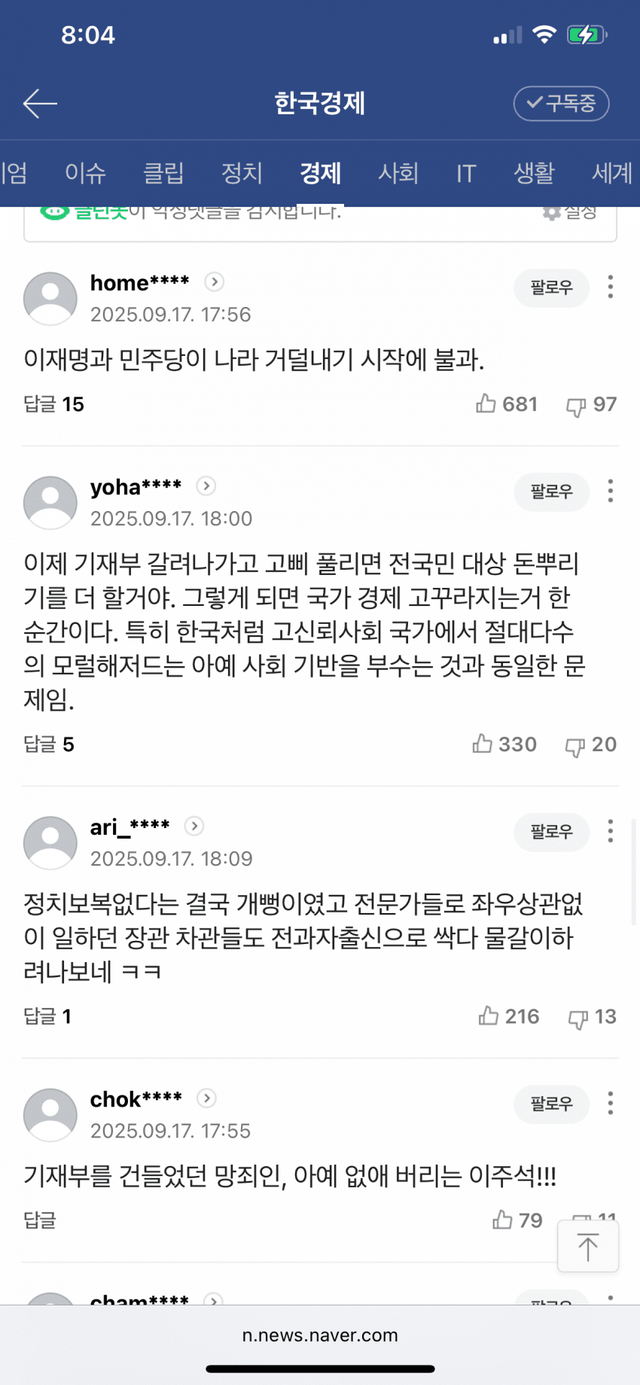Open replies to home**** comment
This screenshot has width=640, height=1385.
53,404
